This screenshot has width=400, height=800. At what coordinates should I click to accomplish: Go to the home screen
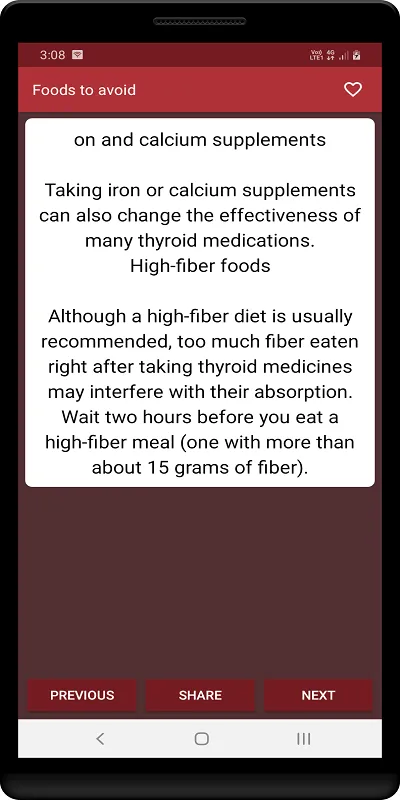[x=202, y=738]
